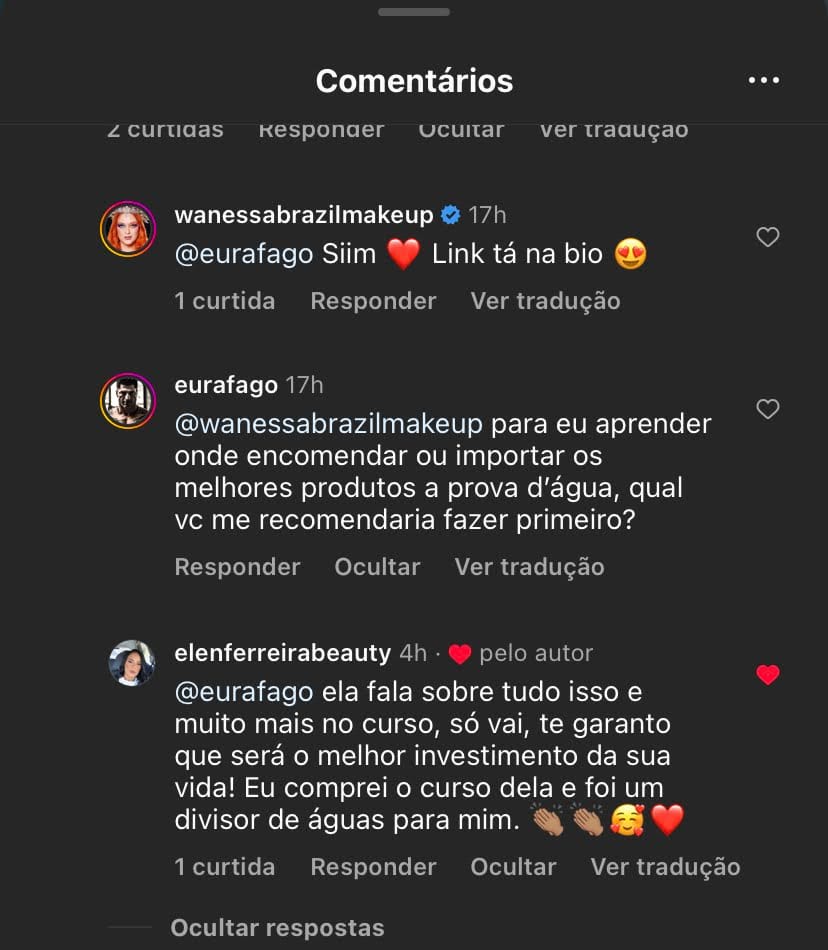The height and width of the screenshot is (950, 828).
Task: Reply to eurafago's comment
Action: pyautogui.click(x=237, y=567)
